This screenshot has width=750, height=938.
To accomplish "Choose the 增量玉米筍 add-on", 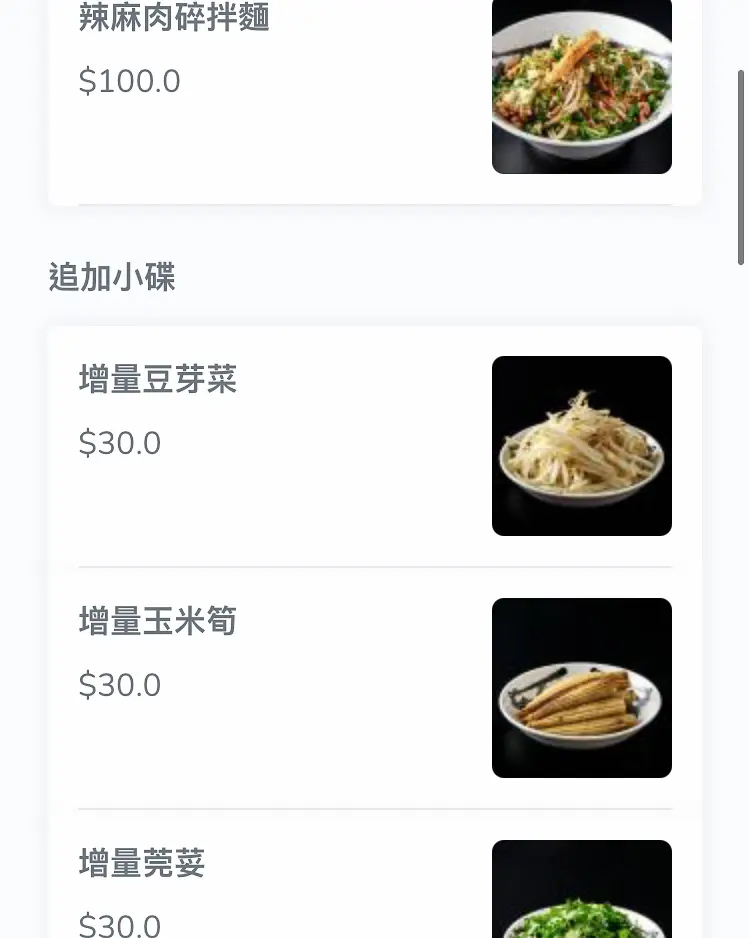I will tap(158, 623).
